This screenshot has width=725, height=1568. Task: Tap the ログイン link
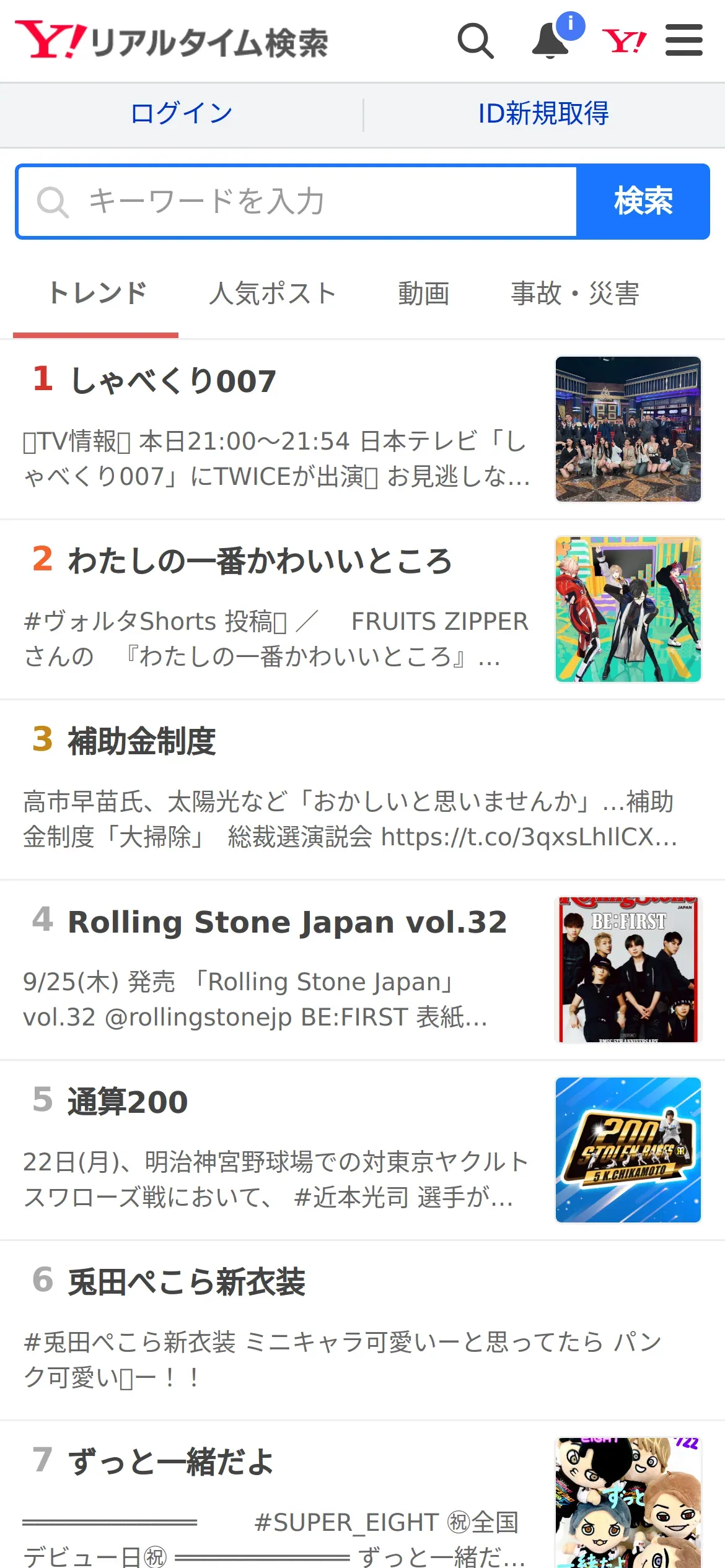click(182, 114)
